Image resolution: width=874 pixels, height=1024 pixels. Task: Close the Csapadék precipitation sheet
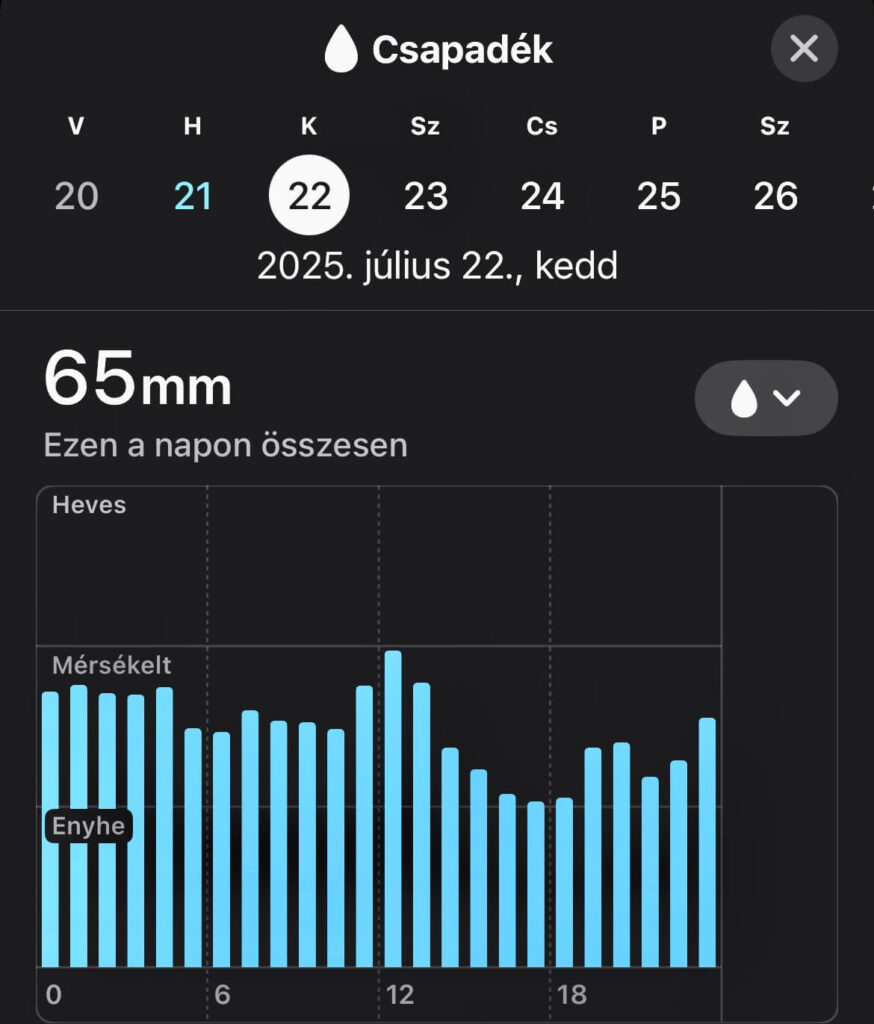(804, 48)
